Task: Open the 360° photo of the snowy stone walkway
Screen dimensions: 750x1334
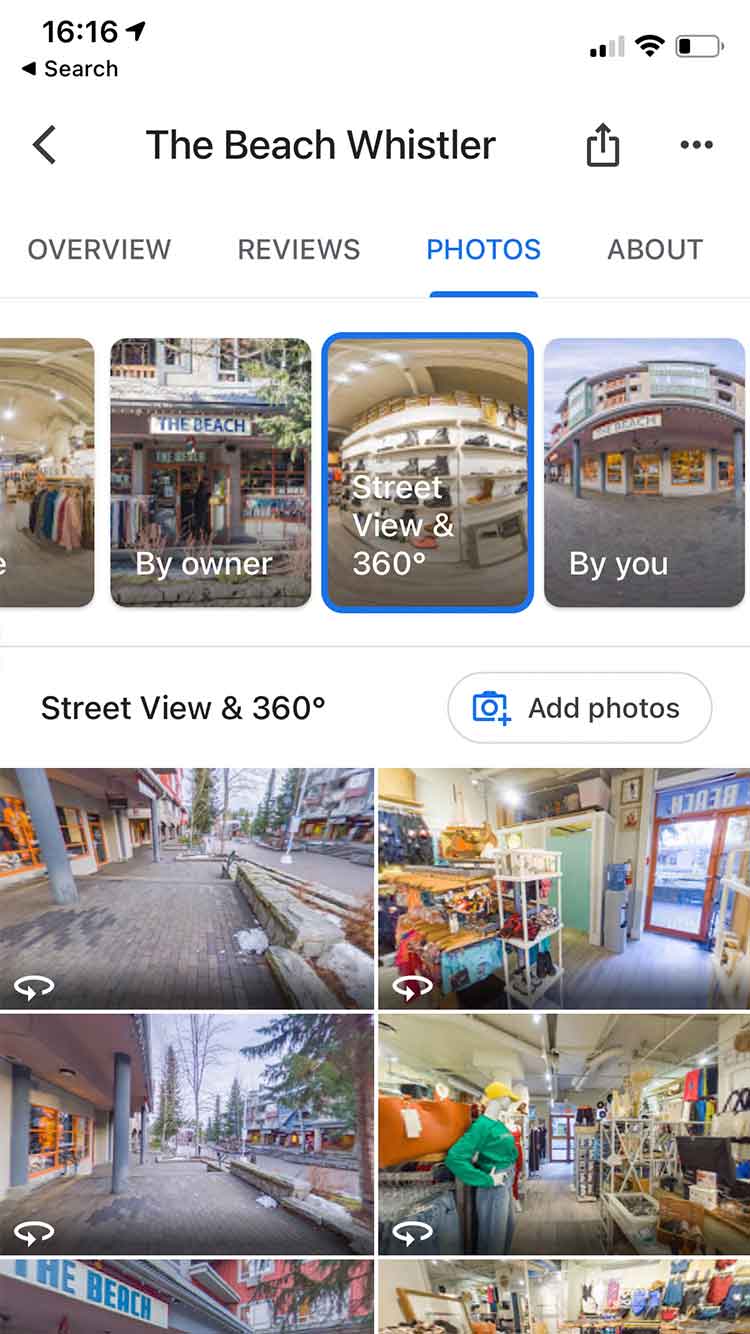Action: click(186, 888)
